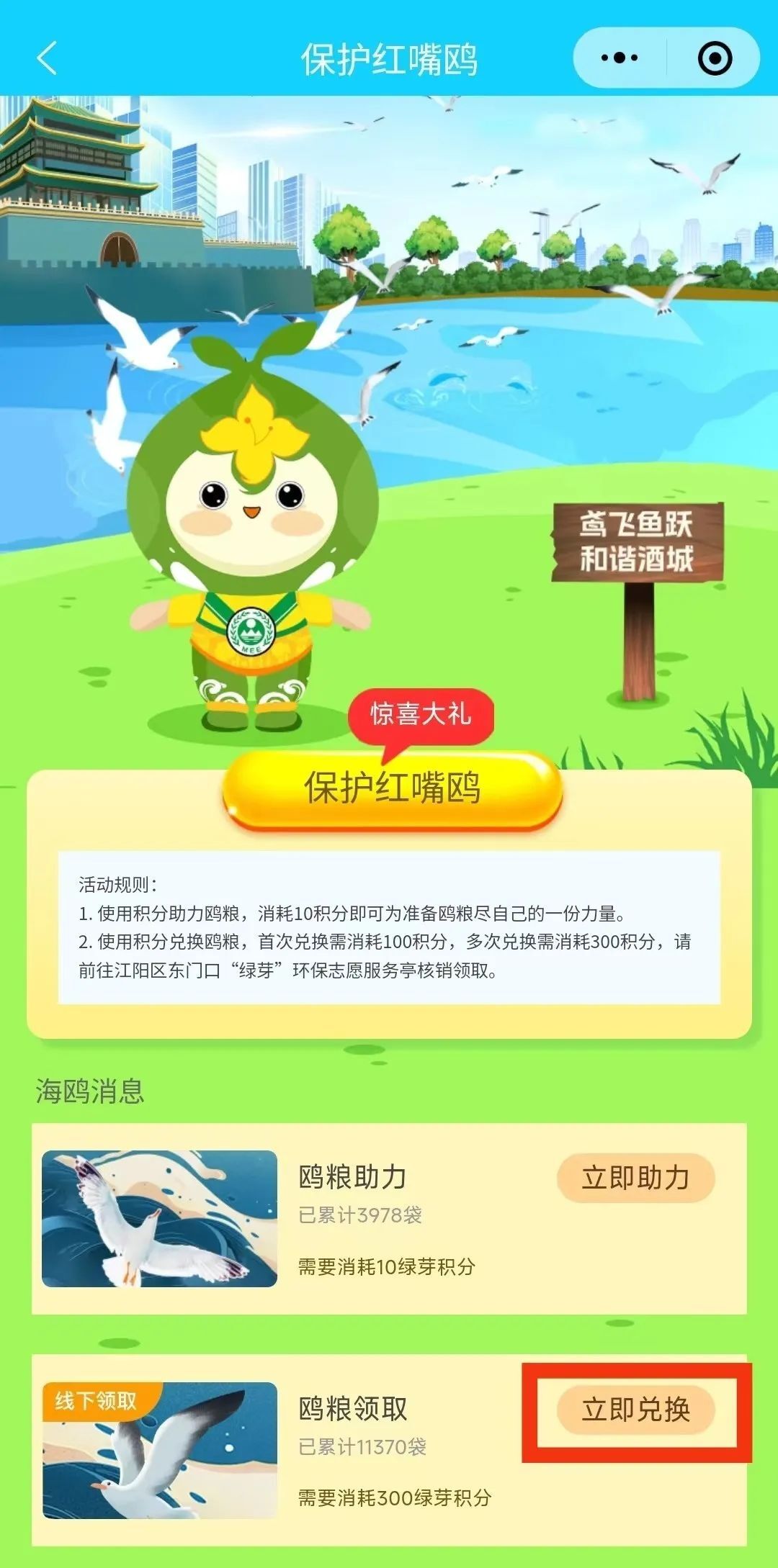The height and width of the screenshot is (1568, 778).
Task: Open the 惊喜大礼 surprise gift bubble
Action: [x=421, y=715]
